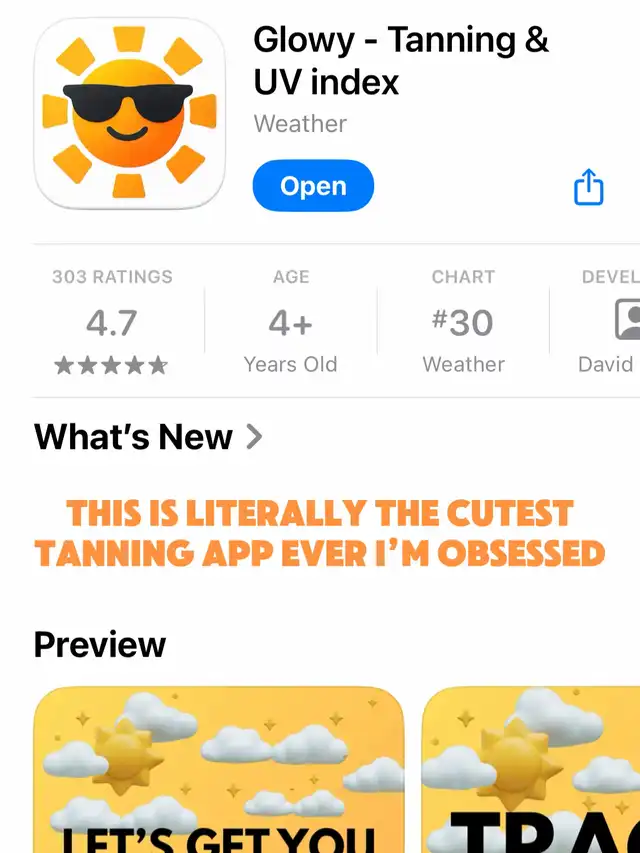Viewport: 640px width, 853px height.
Task: Share the Glowy app page
Action: click(x=589, y=187)
